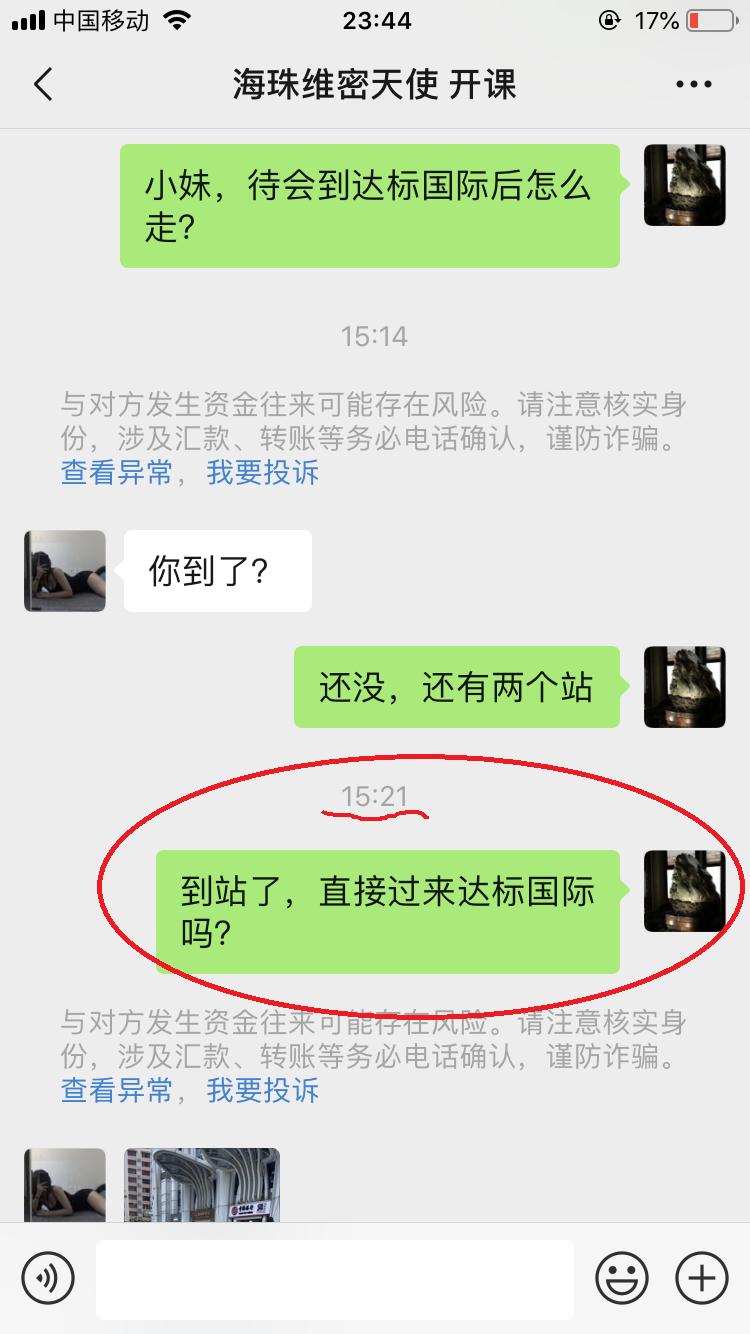Open own avatar beside 还没,还有两个站
This screenshot has height=1334, width=750.
[x=684, y=686]
